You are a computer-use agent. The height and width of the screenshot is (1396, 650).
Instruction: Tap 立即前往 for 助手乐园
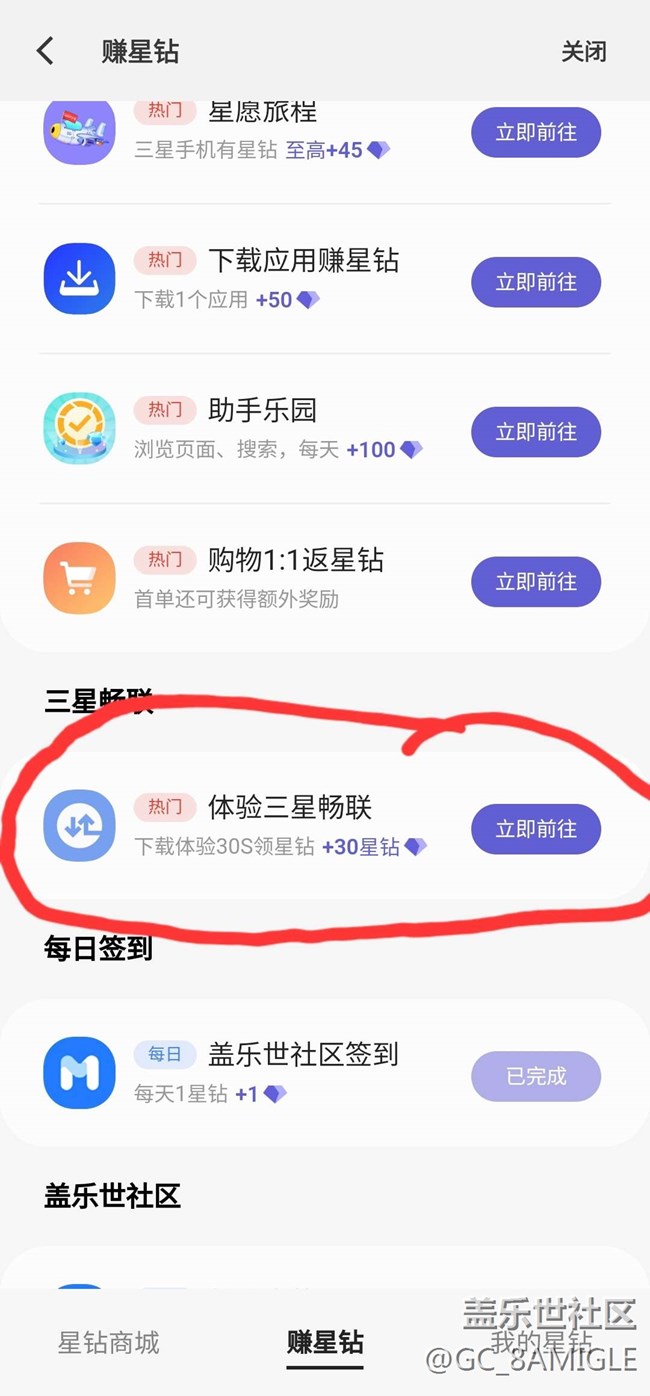[x=536, y=432]
